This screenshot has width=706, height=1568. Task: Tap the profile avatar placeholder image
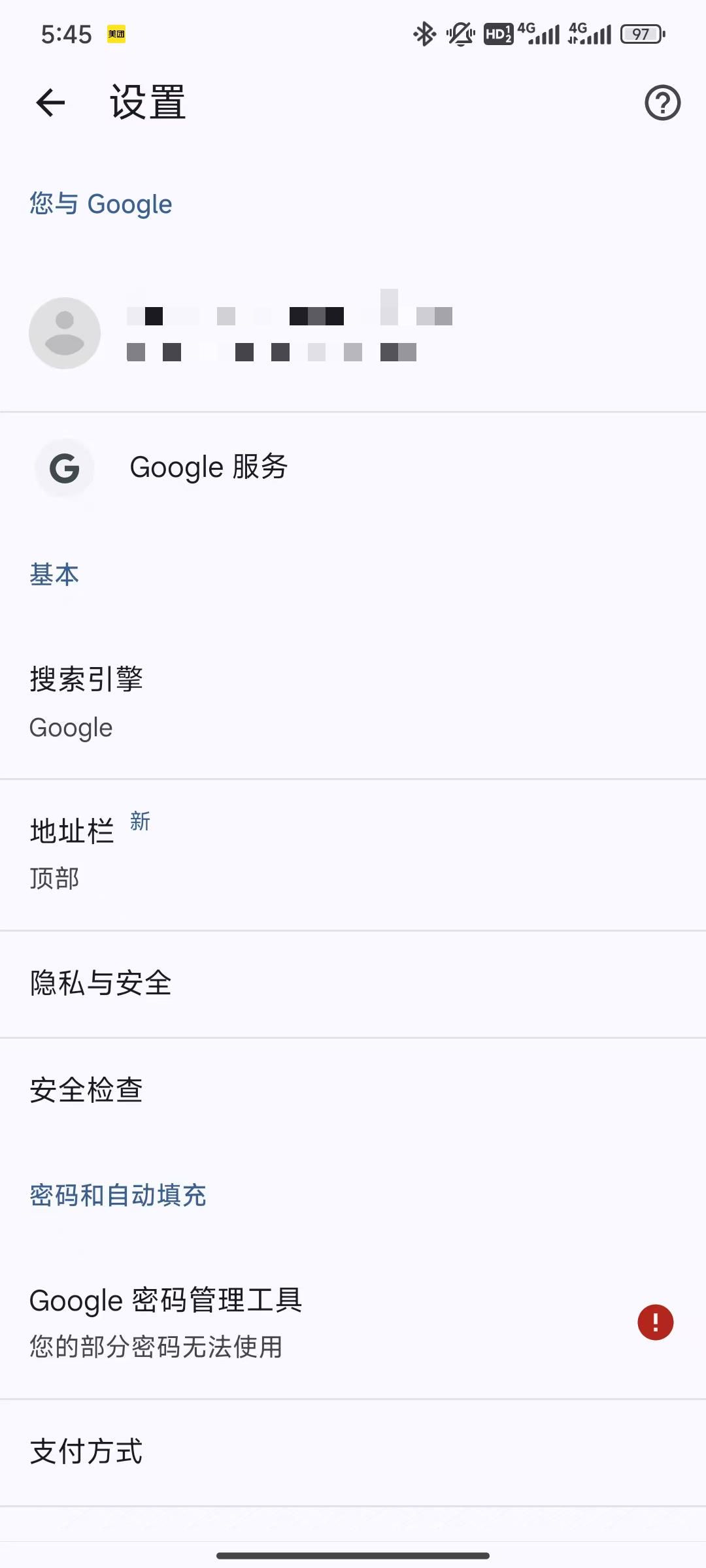[64, 333]
